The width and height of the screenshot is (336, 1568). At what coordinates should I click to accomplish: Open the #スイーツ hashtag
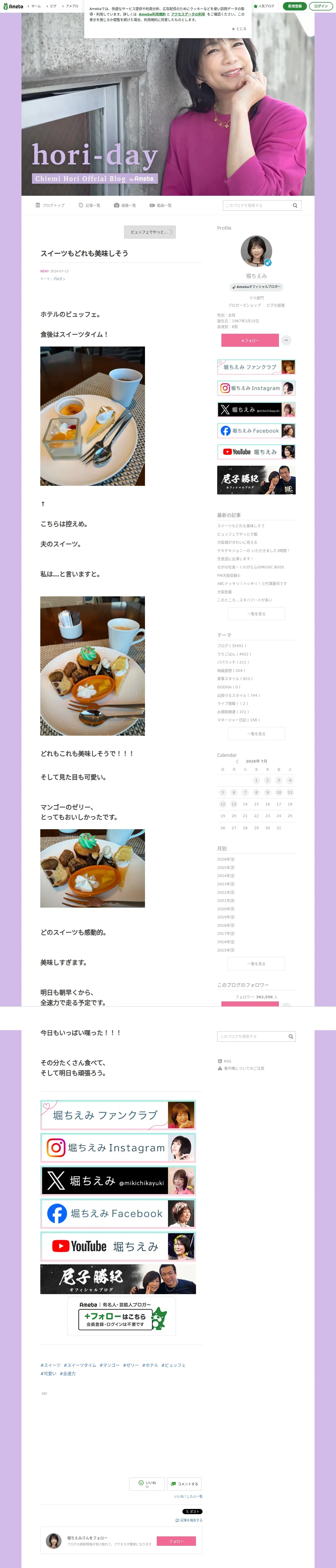(51, 1365)
